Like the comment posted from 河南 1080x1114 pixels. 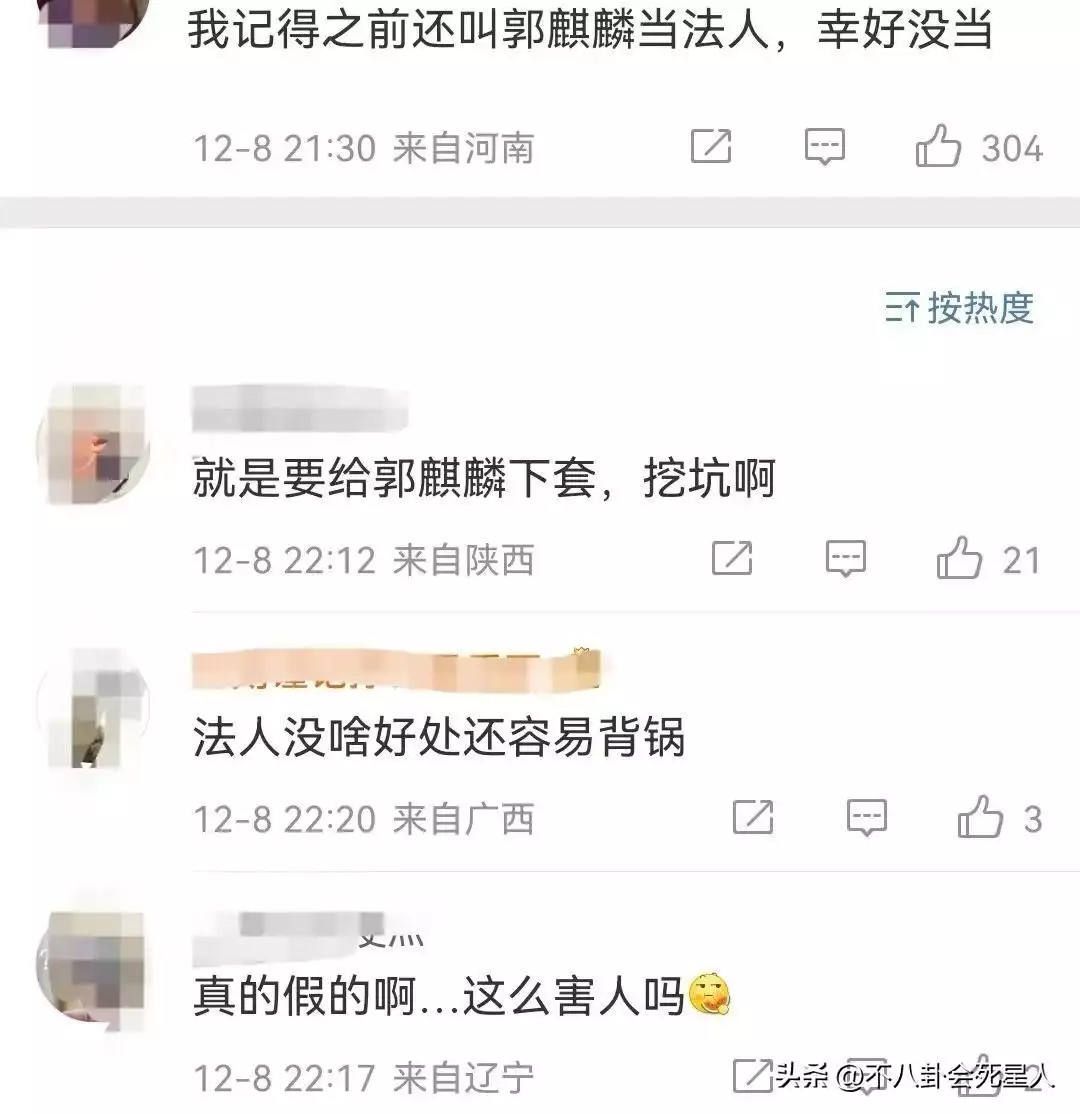click(x=939, y=149)
